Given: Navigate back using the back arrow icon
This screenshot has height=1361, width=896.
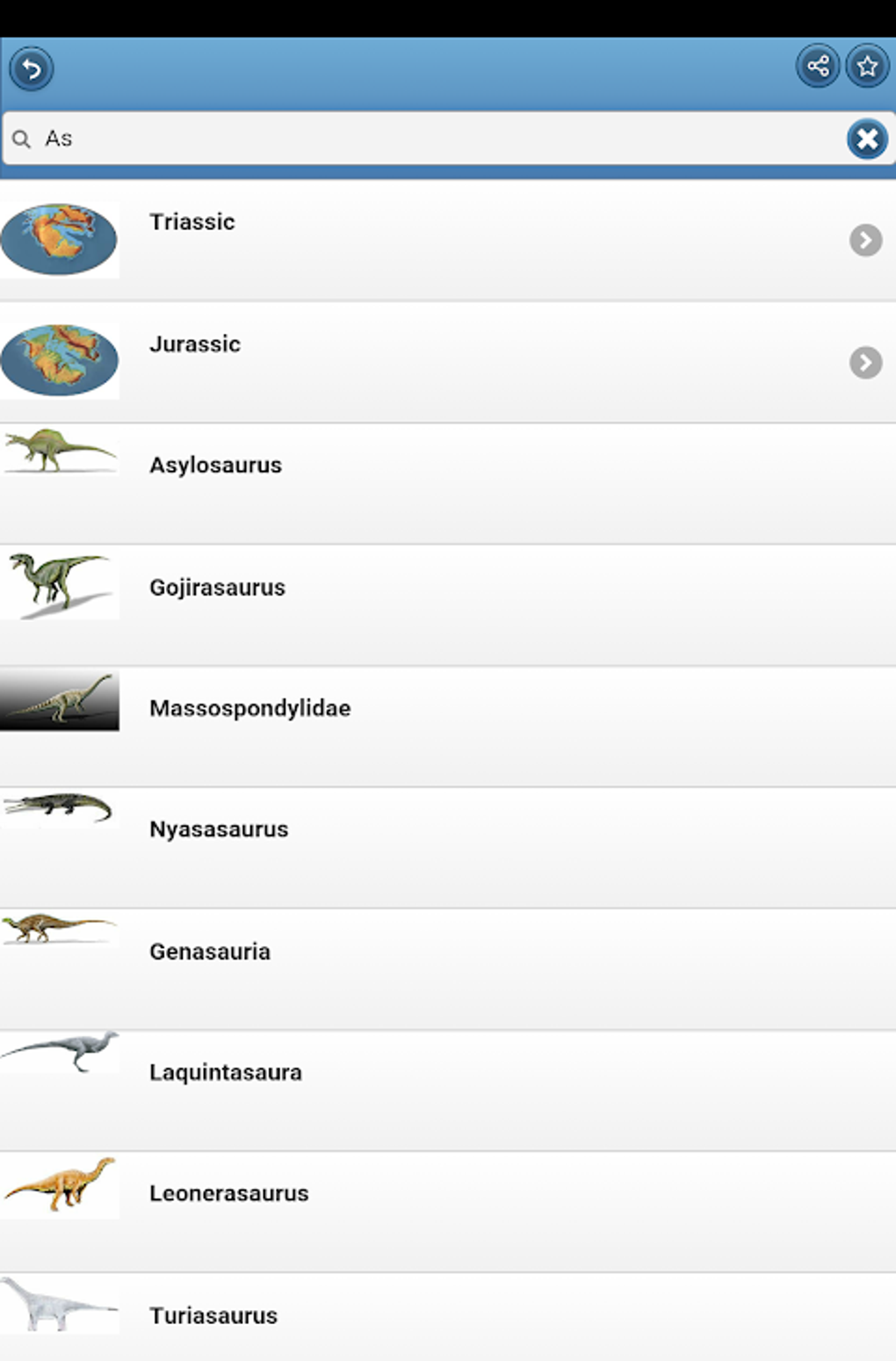Looking at the screenshot, I should click(32, 68).
